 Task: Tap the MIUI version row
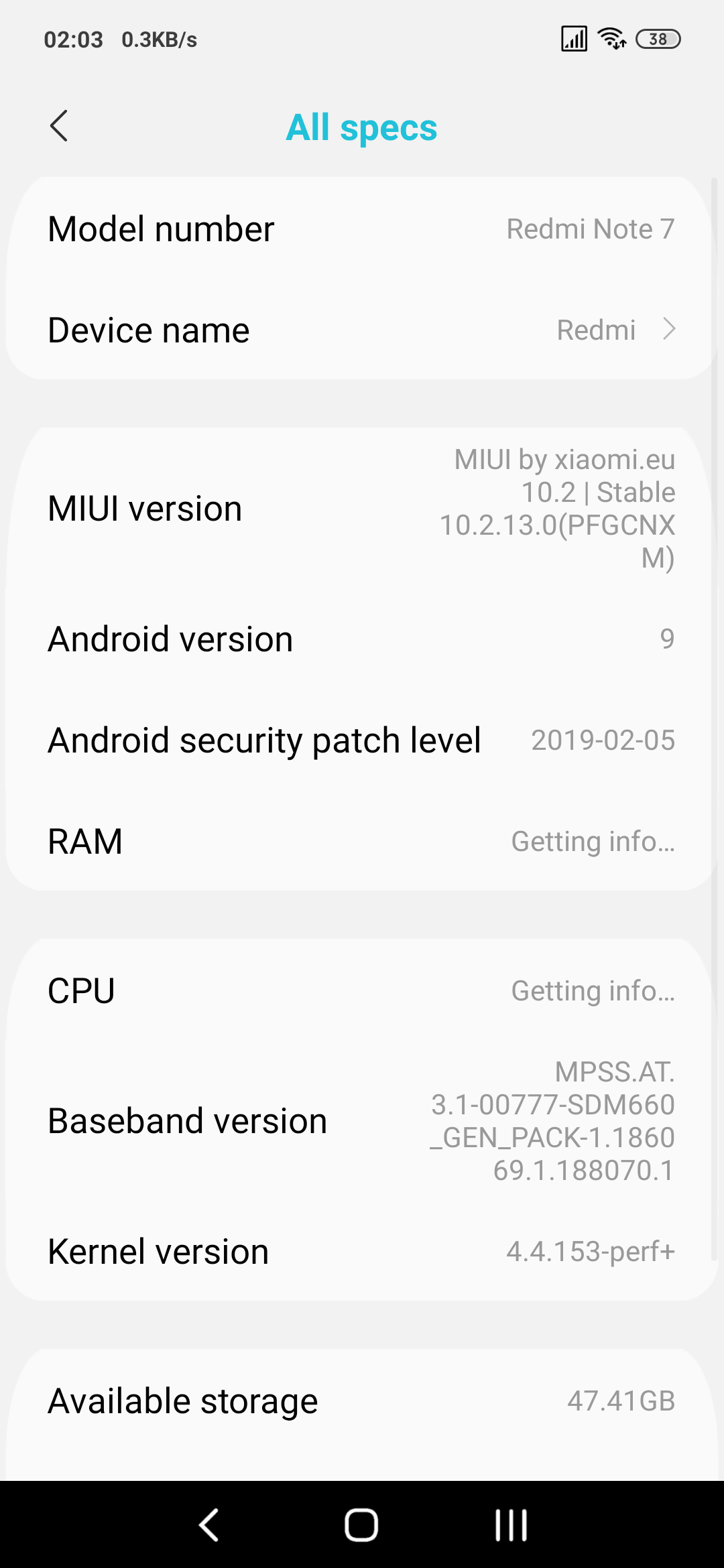362,509
